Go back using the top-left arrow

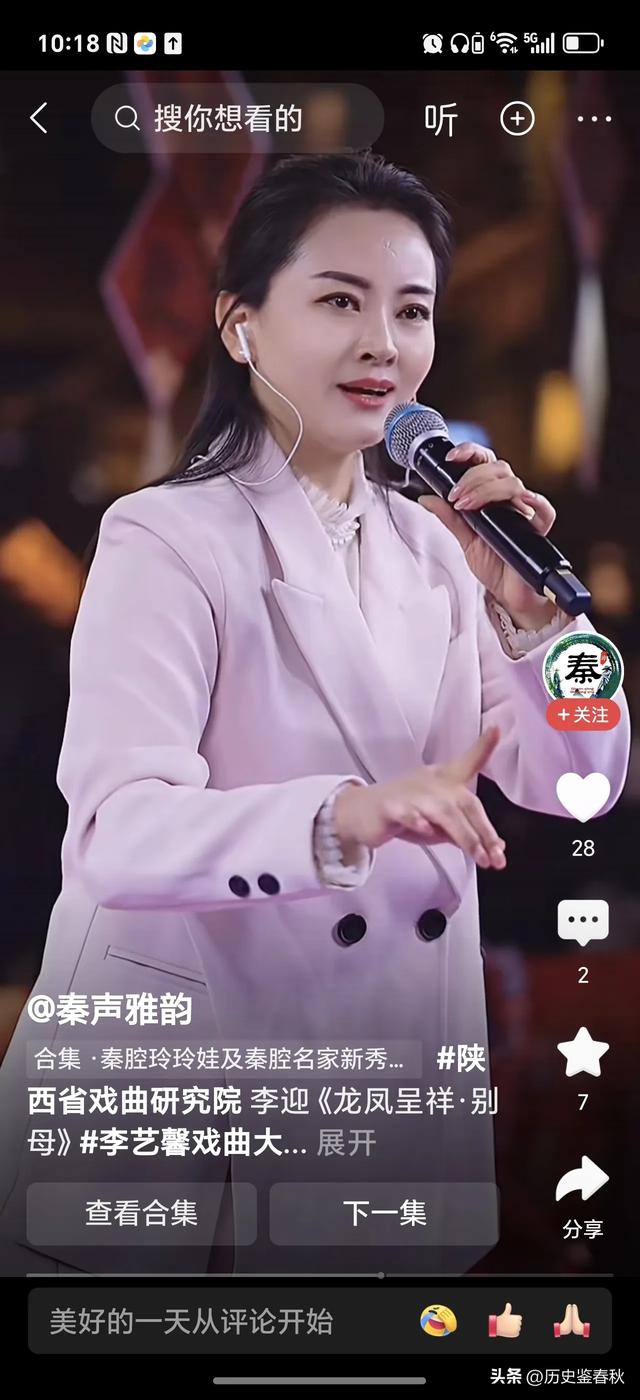(x=38, y=118)
